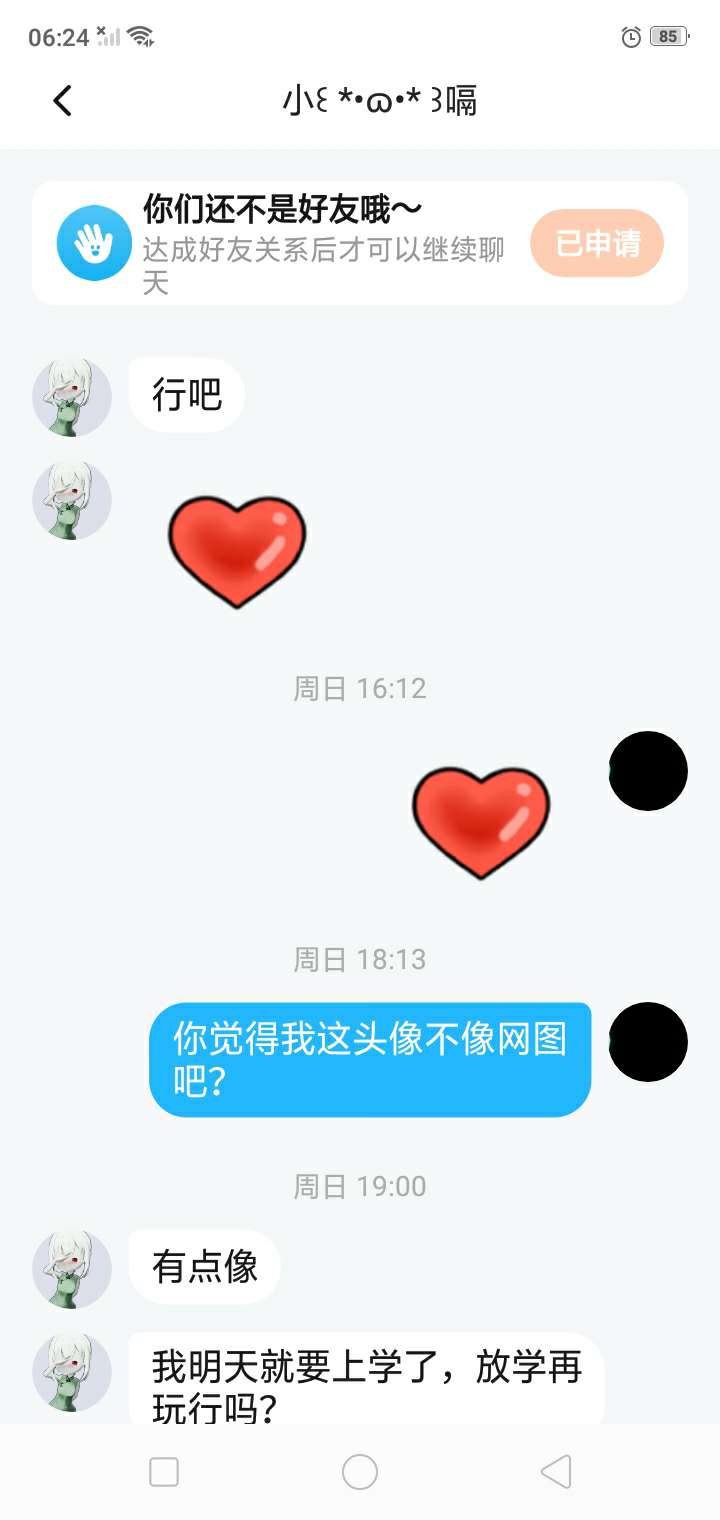The image size is (720, 1520).
Task: Go back using the top-left arrow
Action: pyautogui.click(x=63, y=100)
